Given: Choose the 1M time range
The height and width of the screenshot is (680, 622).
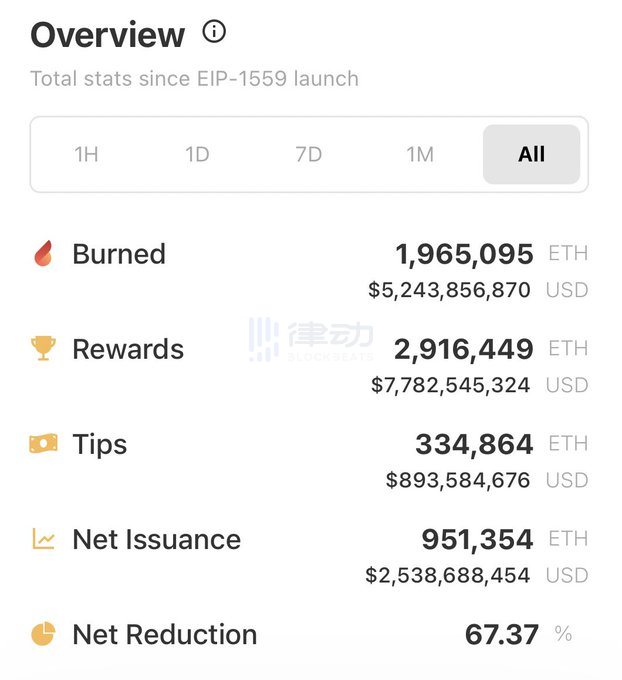Looking at the screenshot, I should point(420,154).
